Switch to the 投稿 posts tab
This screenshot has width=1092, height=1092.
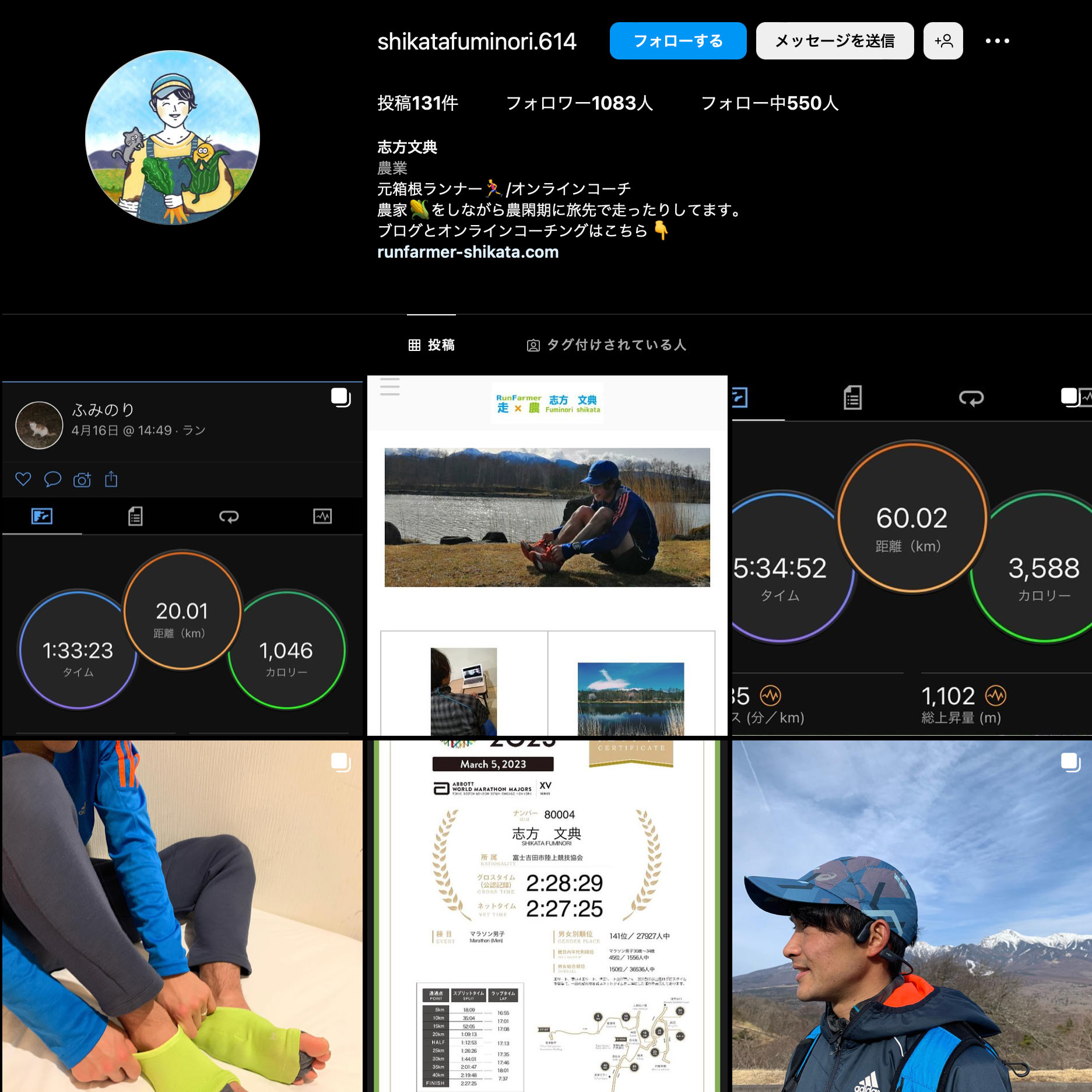coord(431,345)
